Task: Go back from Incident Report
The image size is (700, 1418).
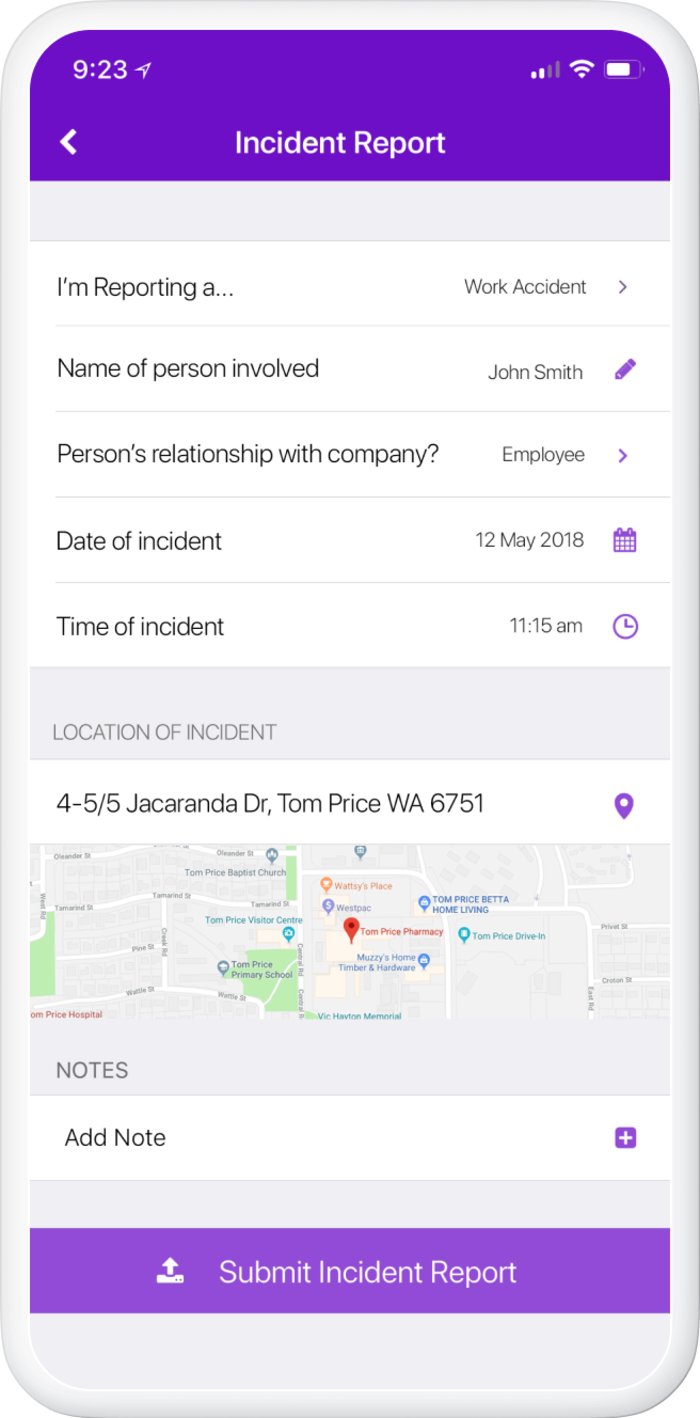Action: coord(68,142)
